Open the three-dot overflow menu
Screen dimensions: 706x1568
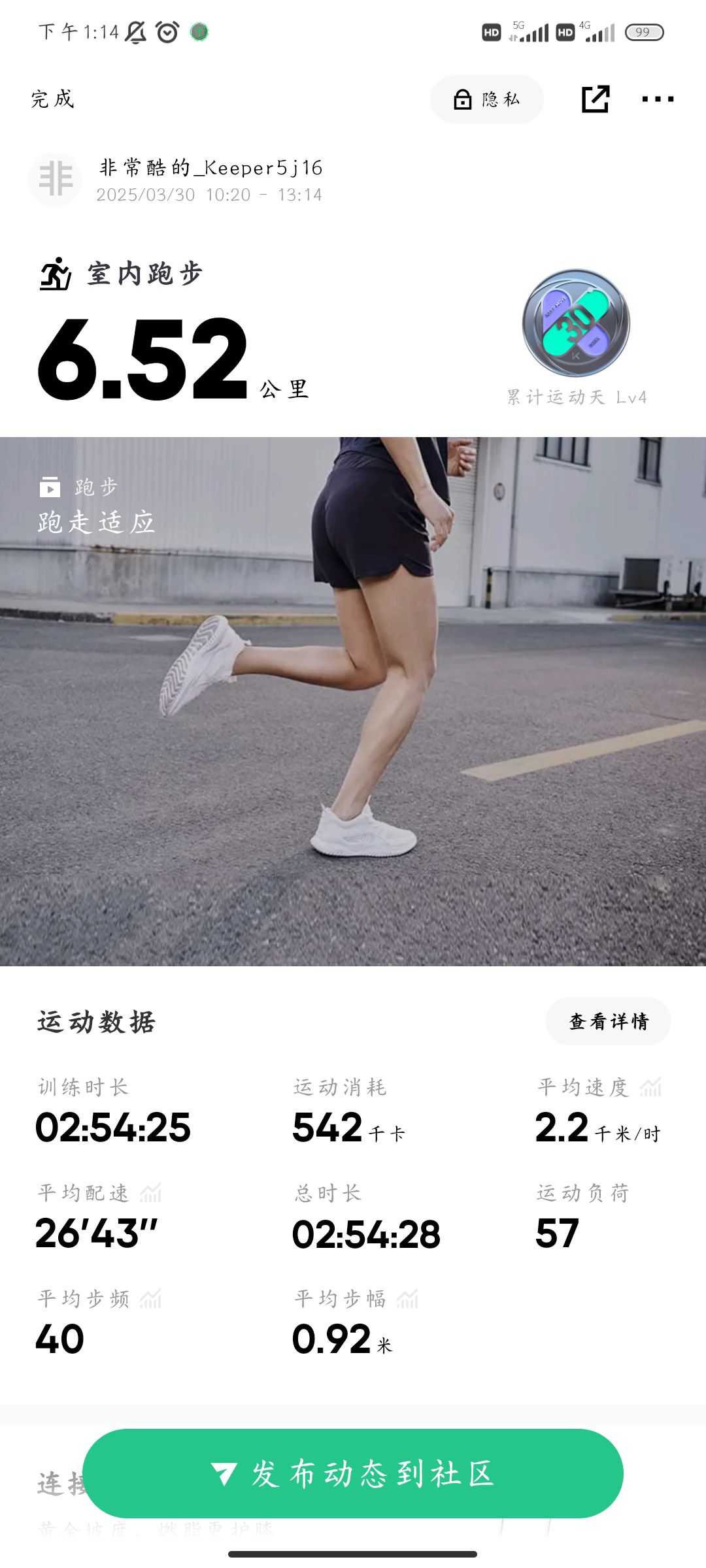point(657,99)
